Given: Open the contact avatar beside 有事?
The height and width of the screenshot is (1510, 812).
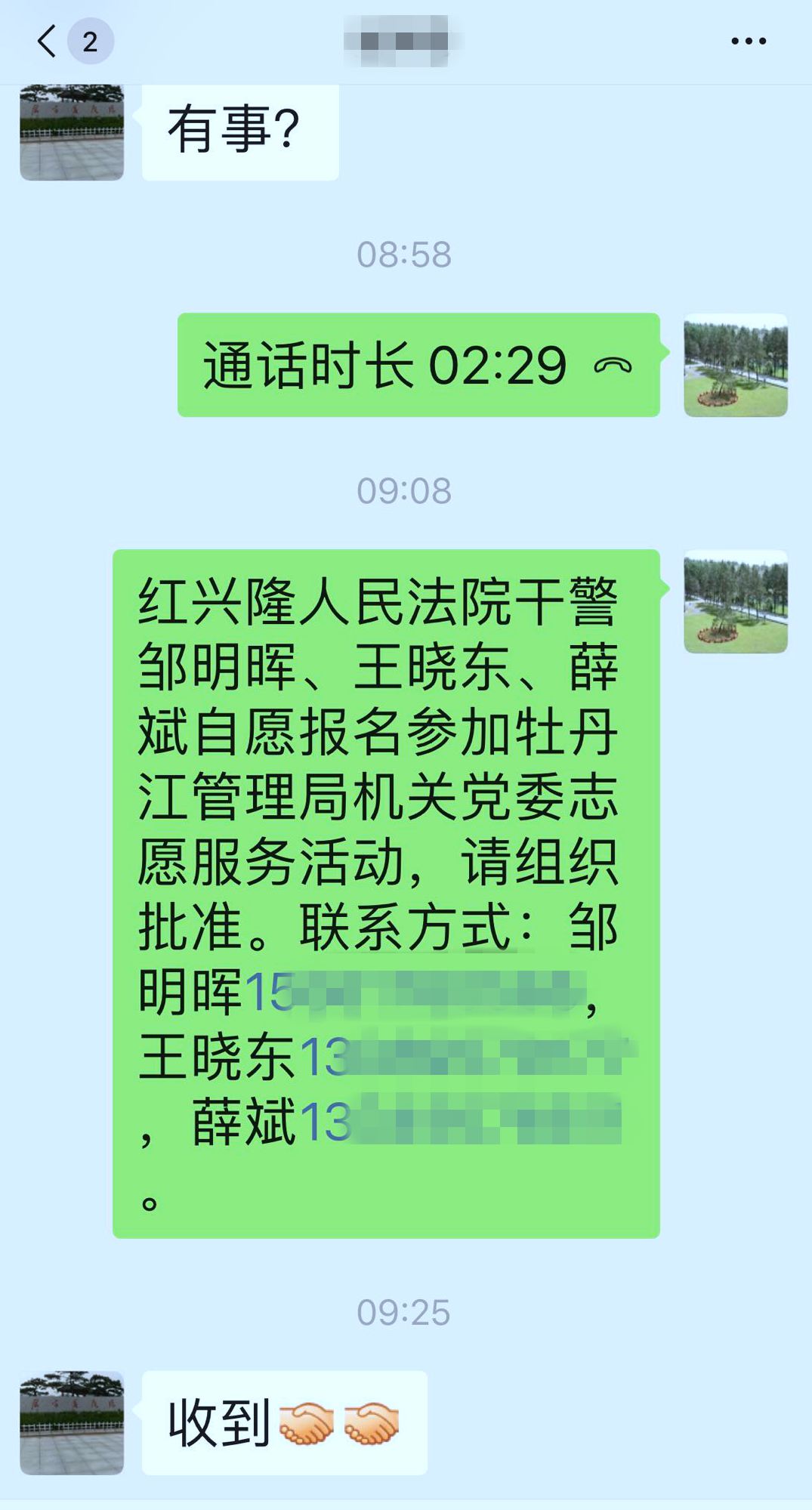Looking at the screenshot, I should tap(72, 132).
